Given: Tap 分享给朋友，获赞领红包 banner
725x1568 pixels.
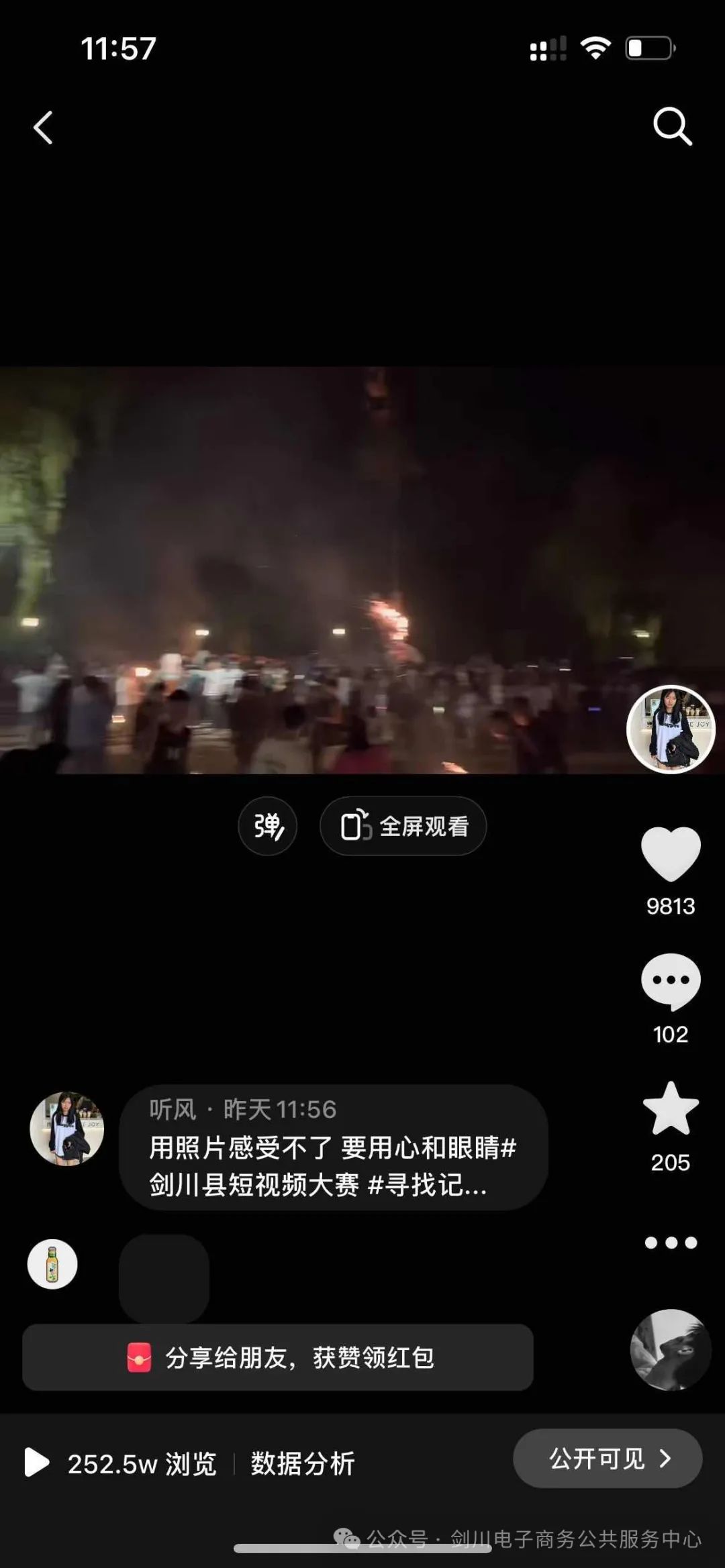Looking at the screenshot, I should 278,1357.
